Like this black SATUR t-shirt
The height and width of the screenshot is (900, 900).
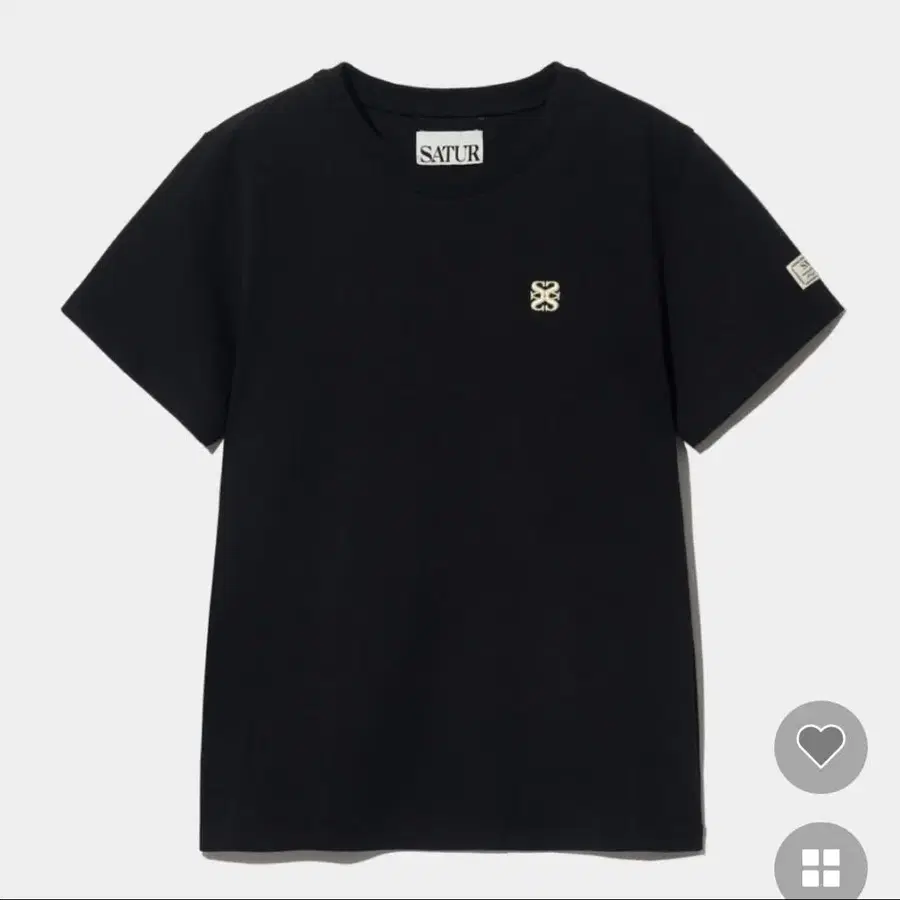[821, 747]
